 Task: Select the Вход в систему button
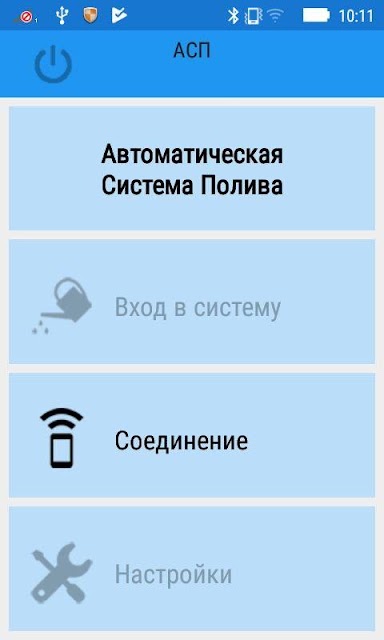tap(192, 302)
